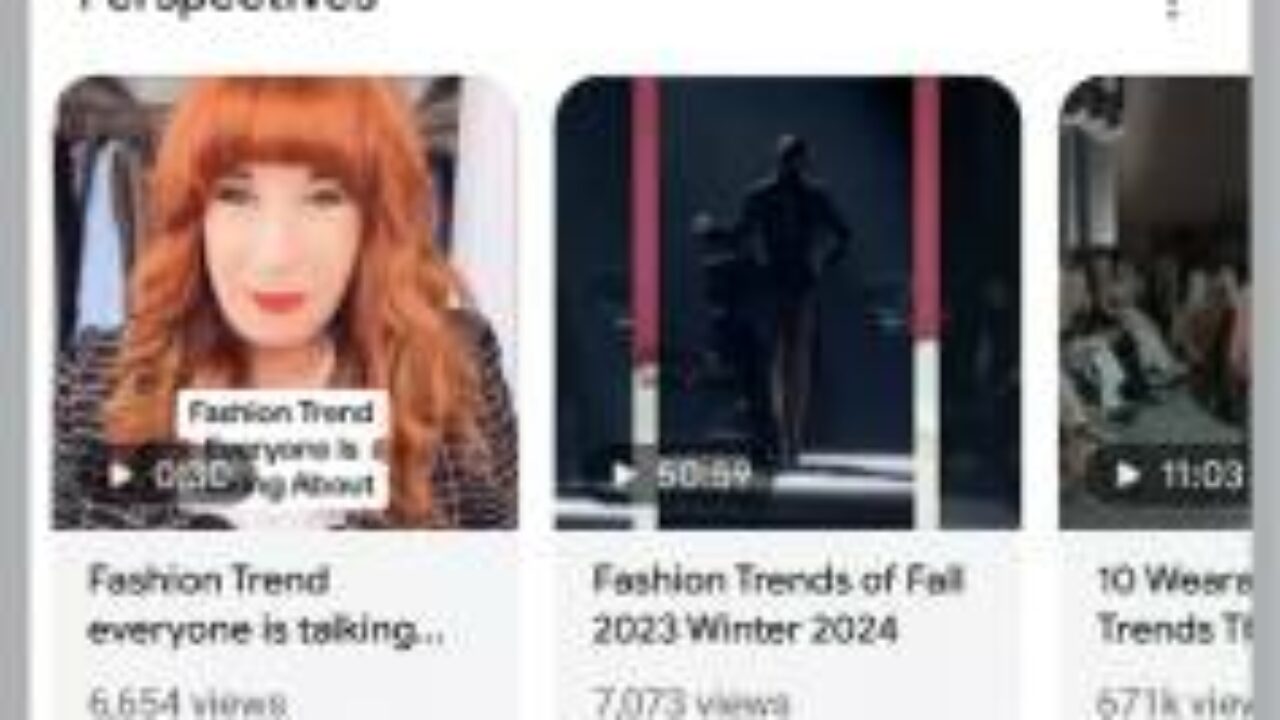Open the Perspectives overflow menu

(1172, 8)
